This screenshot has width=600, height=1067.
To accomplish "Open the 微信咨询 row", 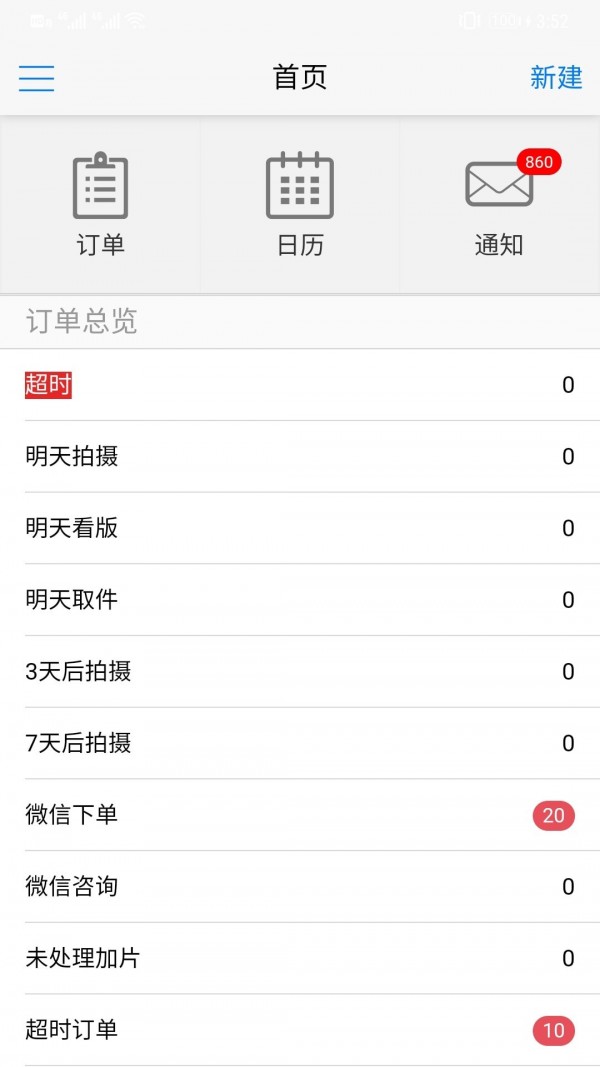I will (x=300, y=887).
